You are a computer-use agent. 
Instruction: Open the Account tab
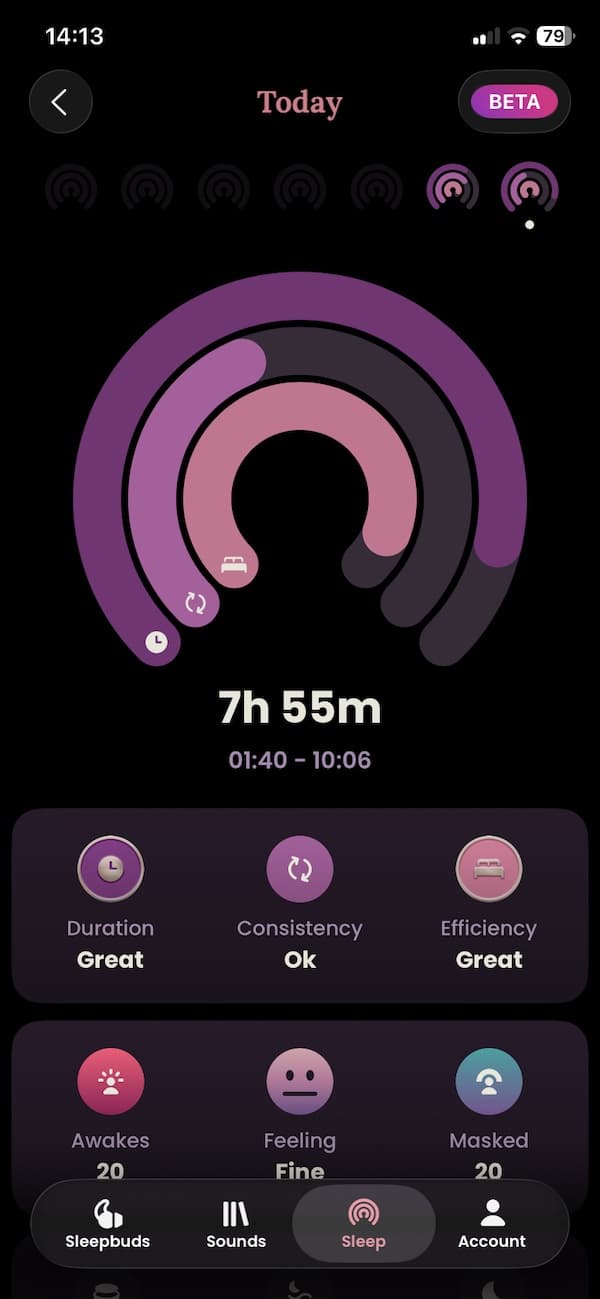491,1225
